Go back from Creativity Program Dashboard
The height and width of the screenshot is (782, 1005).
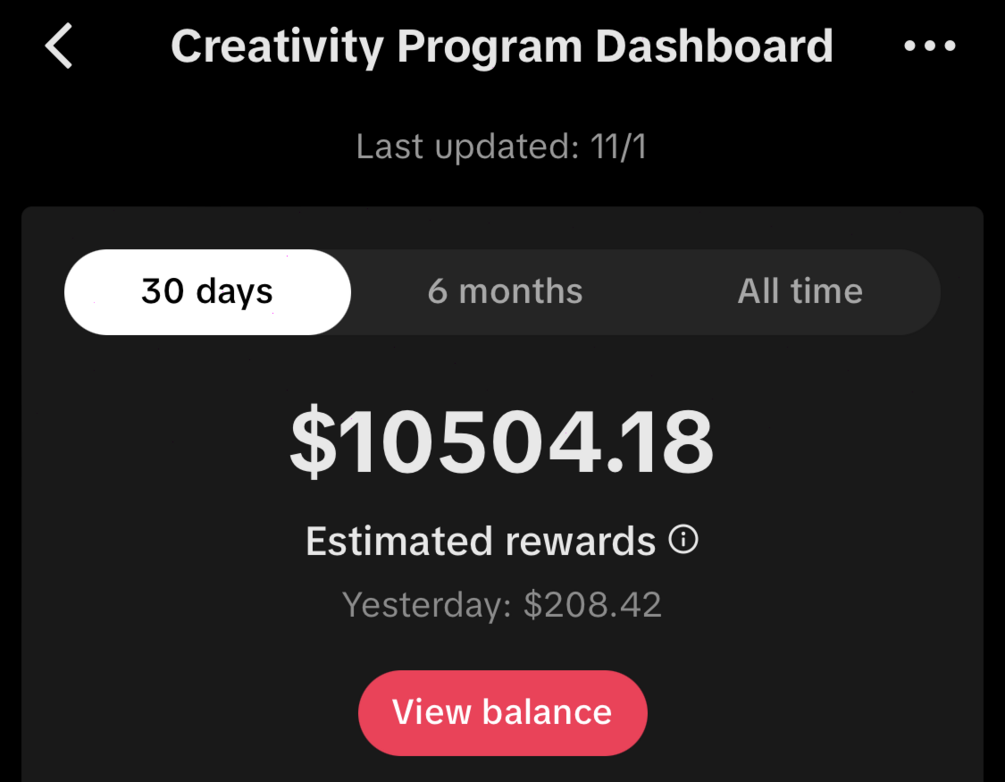click(60, 47)
